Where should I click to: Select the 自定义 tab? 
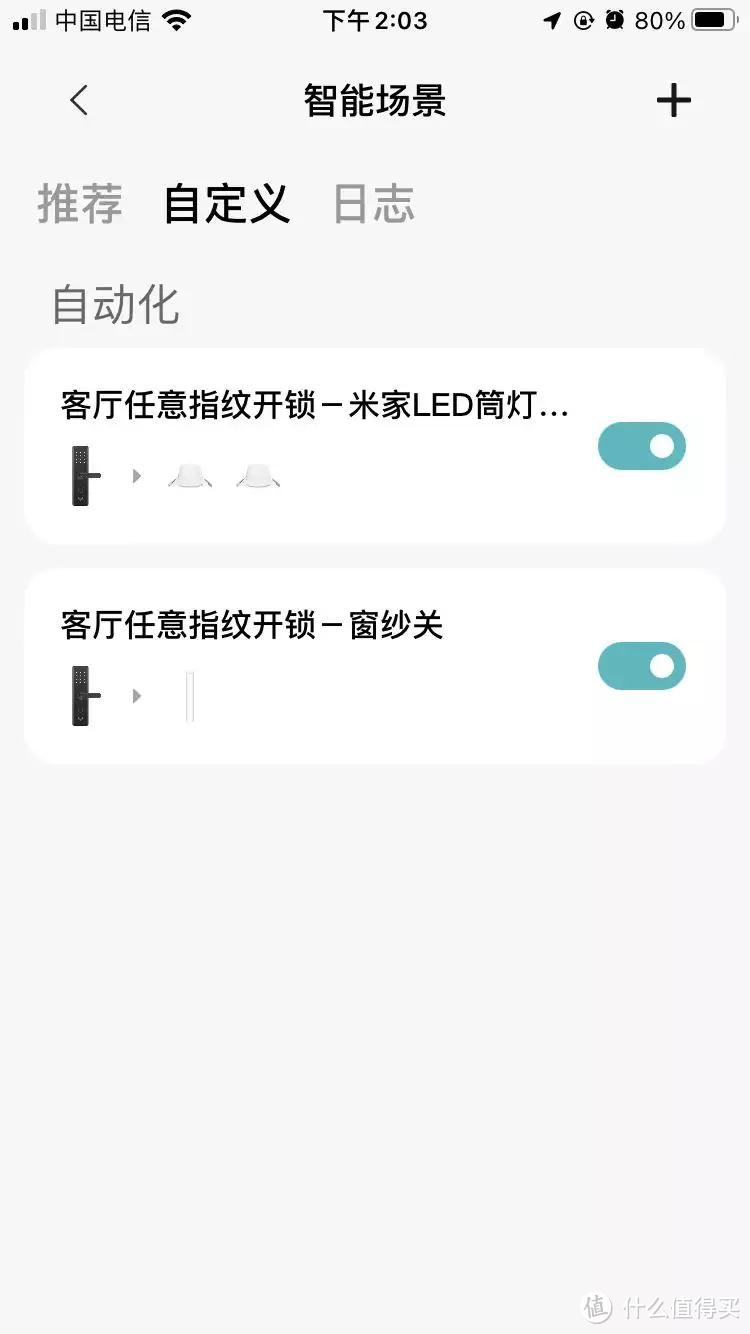click(227, 204)
